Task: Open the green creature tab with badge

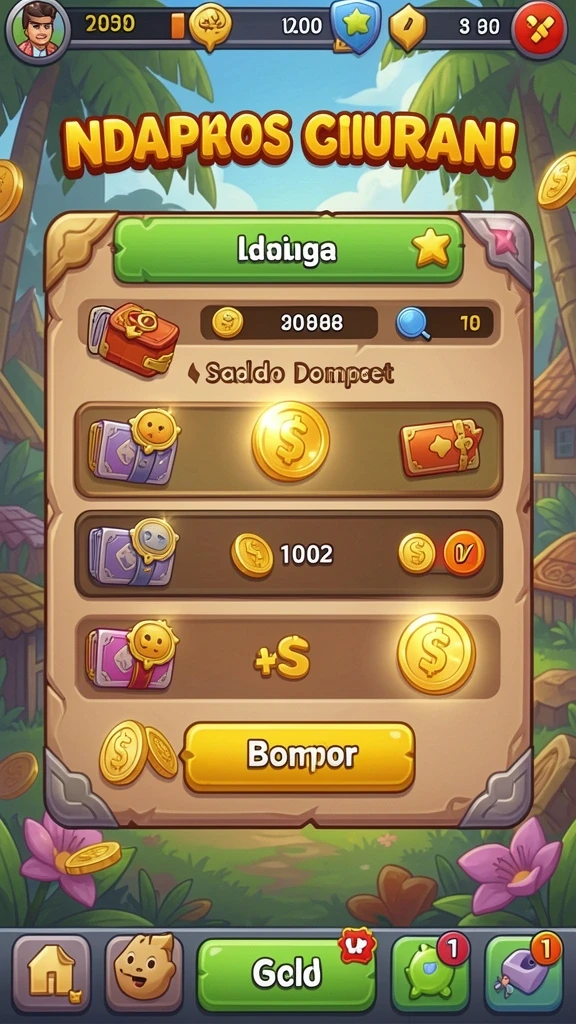Action: [x=430, y=974]
